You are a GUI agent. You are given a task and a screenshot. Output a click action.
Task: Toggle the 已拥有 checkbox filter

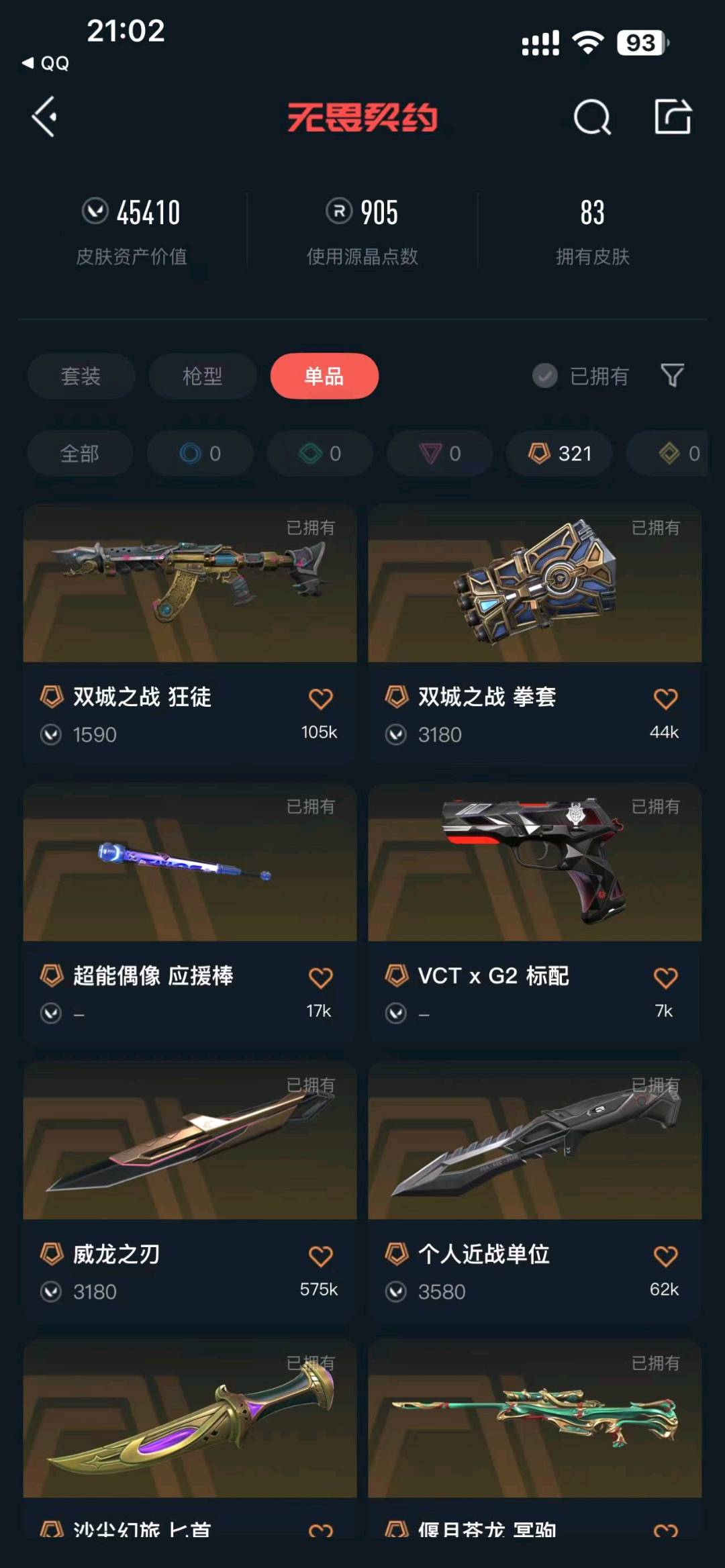pyautogui.click(x=545, y=376)
